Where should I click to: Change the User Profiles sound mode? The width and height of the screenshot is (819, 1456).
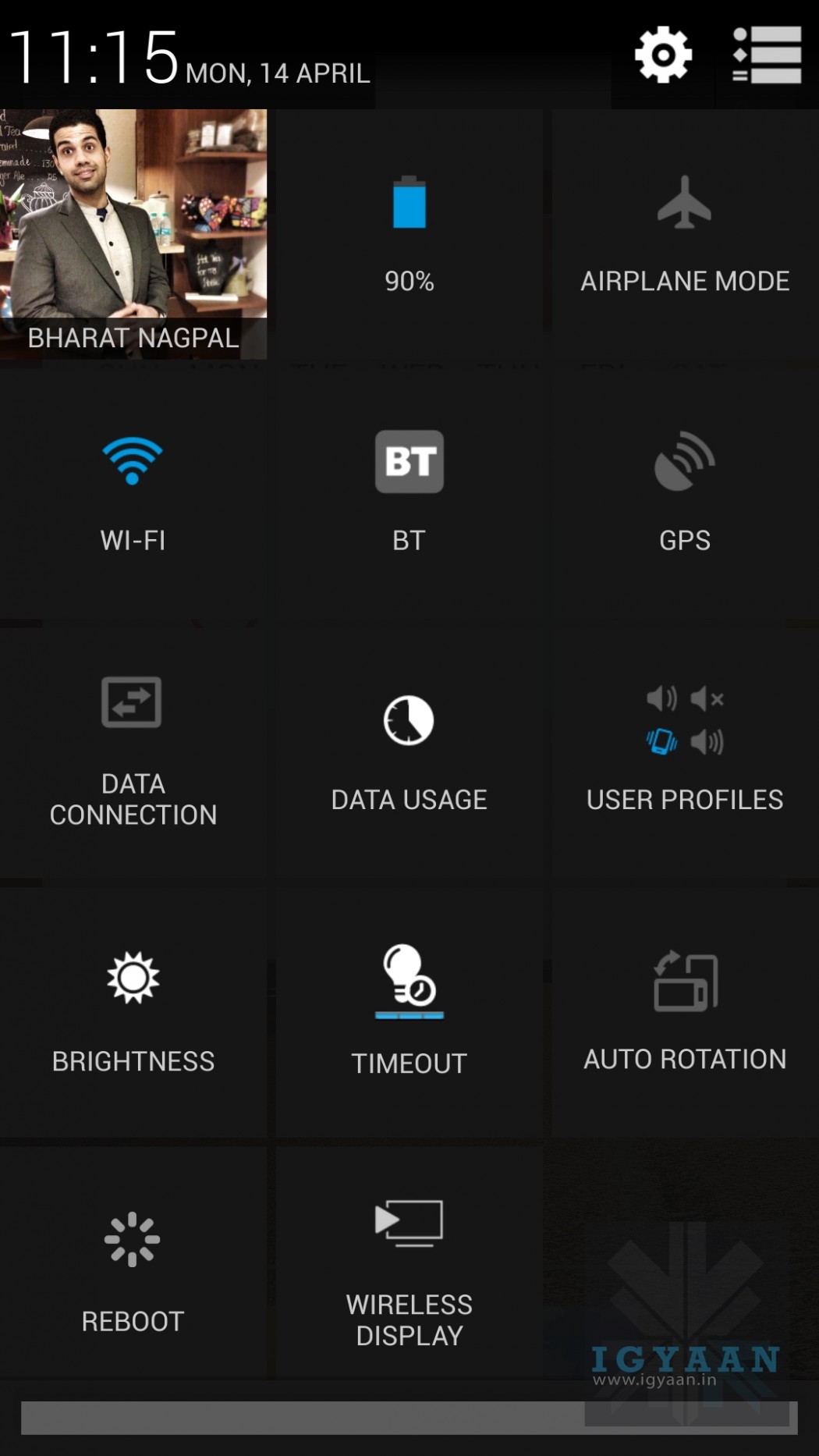point(684,752)
